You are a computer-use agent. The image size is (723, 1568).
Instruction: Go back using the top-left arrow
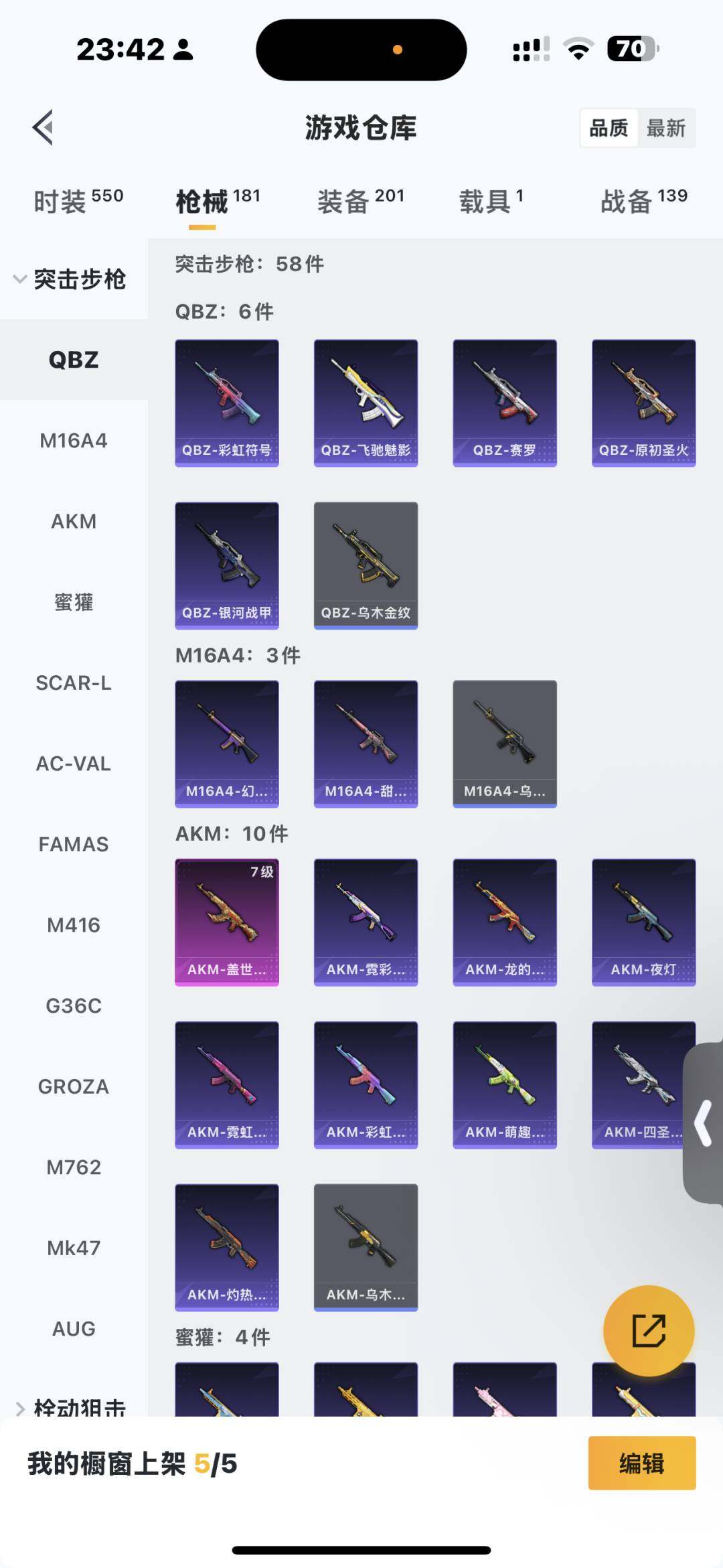(43, 127)
